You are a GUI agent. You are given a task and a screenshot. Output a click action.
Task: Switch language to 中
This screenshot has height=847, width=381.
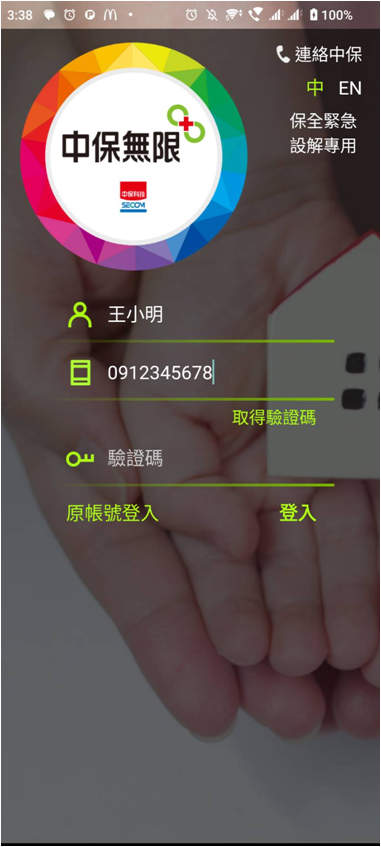click(x=315, y=88)
